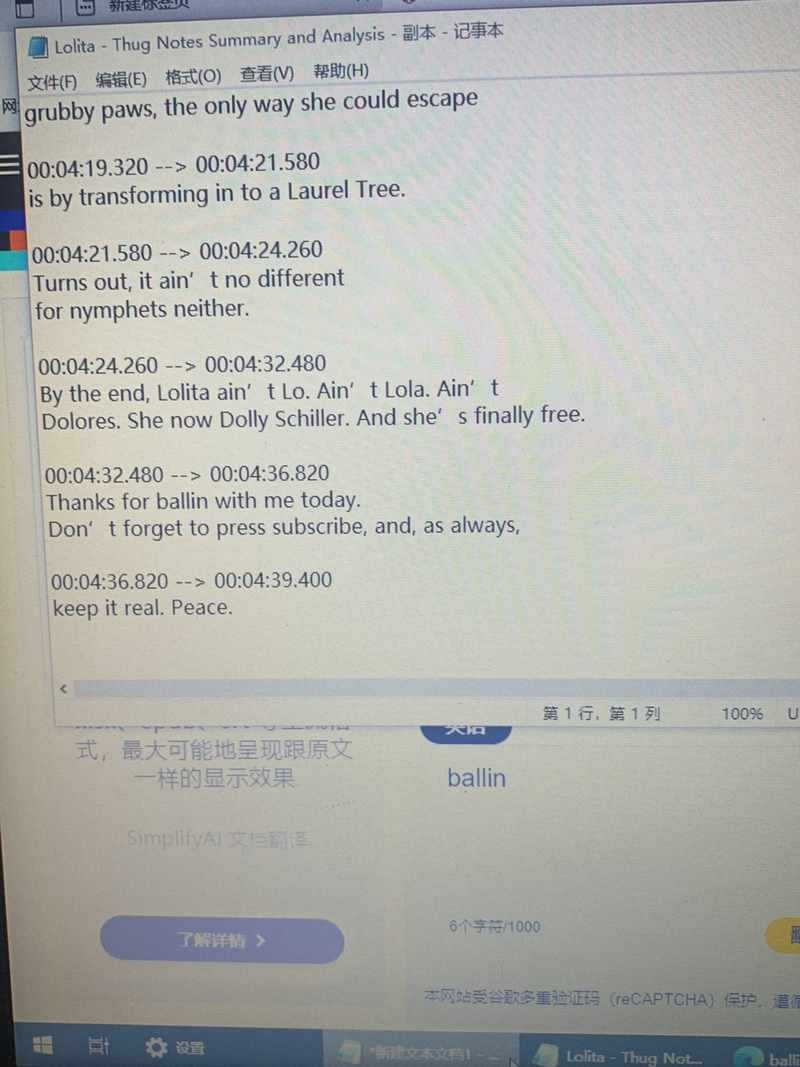
Task: Open the 编辑(E) menu
Action: pos(121,79)
